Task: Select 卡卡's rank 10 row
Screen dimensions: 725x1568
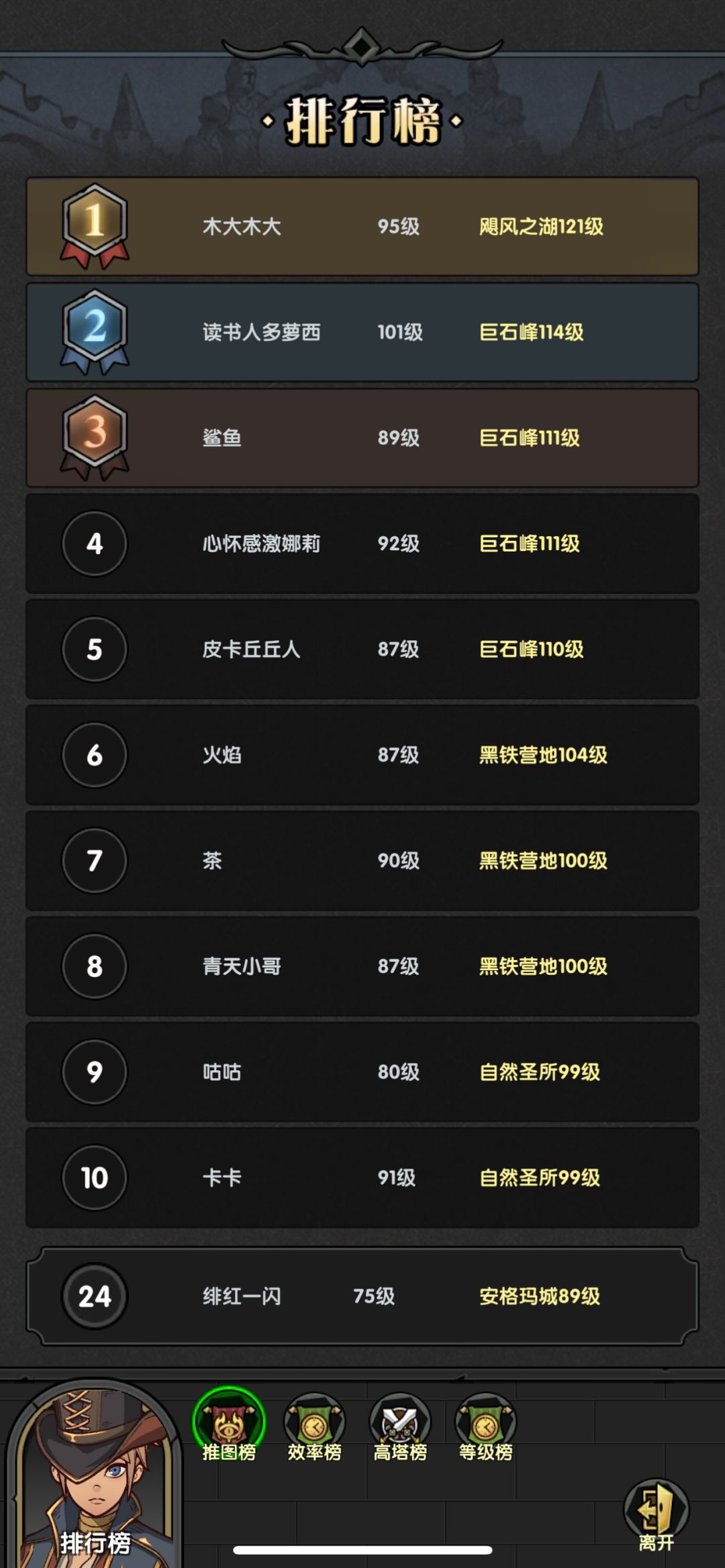Action: pos(362,1178)
